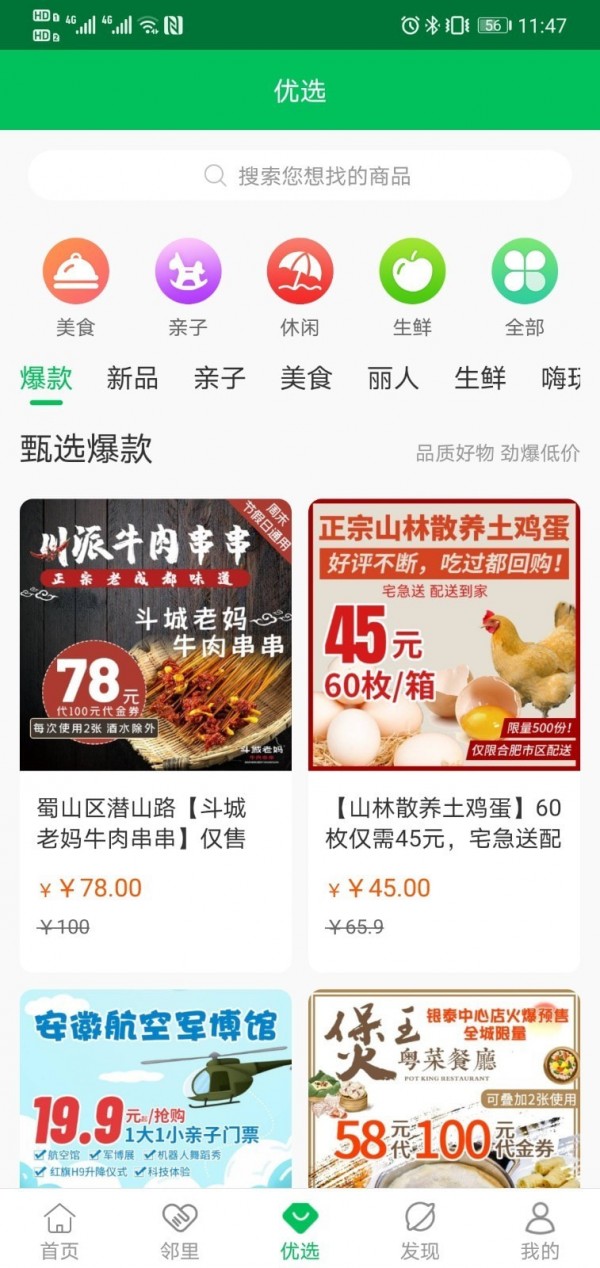
Task: View the 安徽航空军博馆 ticket deal
Action: tap(156, 1088)
